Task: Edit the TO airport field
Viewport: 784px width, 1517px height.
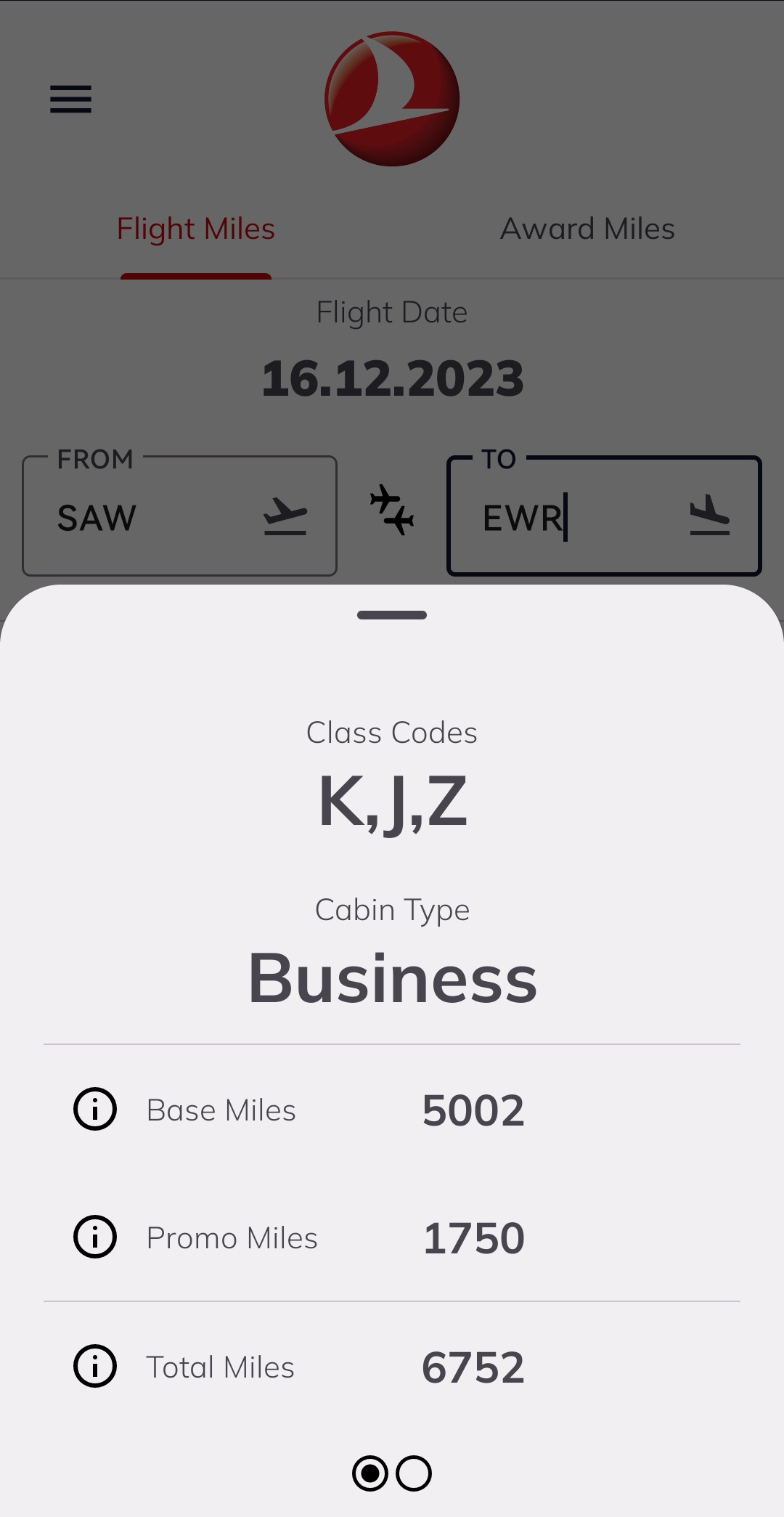Action: coord(581,517)
